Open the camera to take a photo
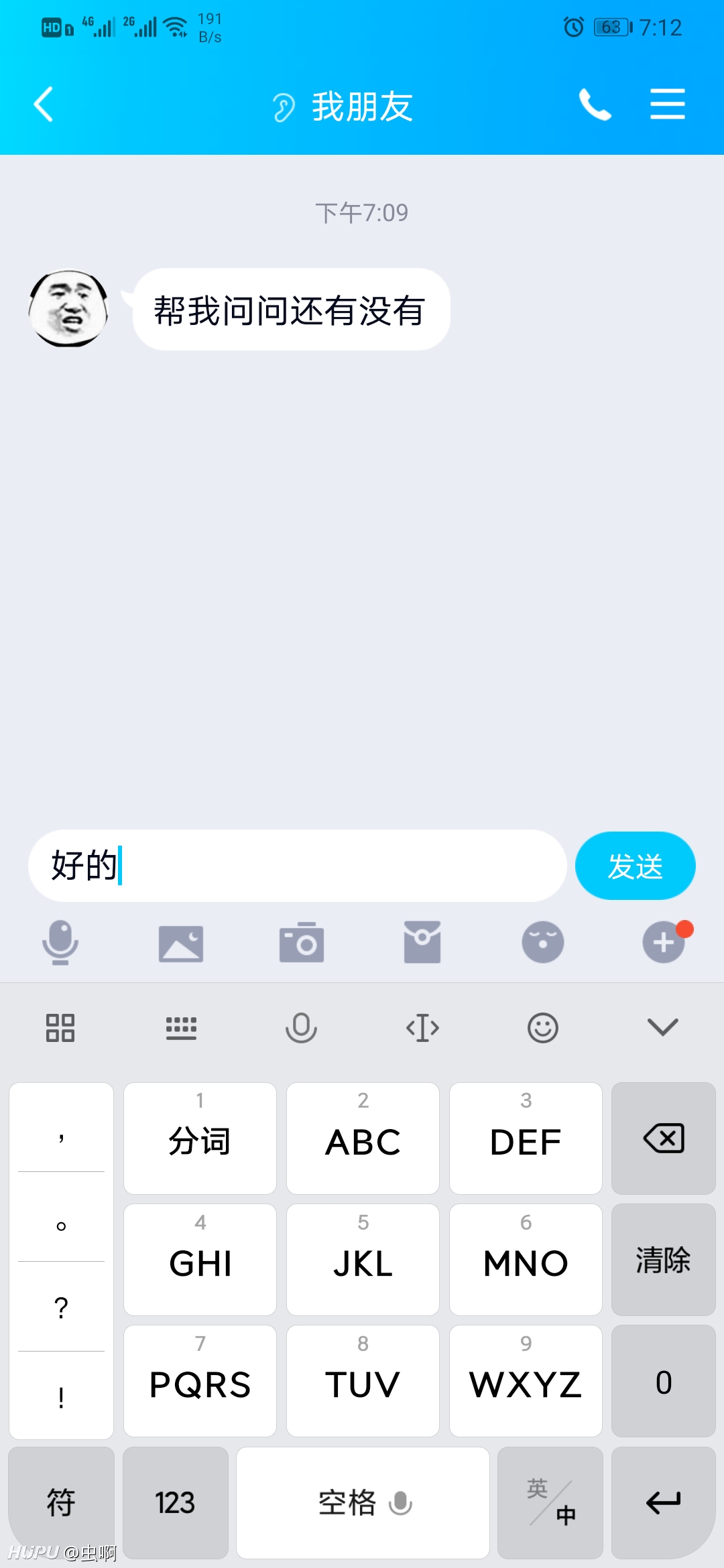This screenshot has width=724, height=1568. (302, 942)
